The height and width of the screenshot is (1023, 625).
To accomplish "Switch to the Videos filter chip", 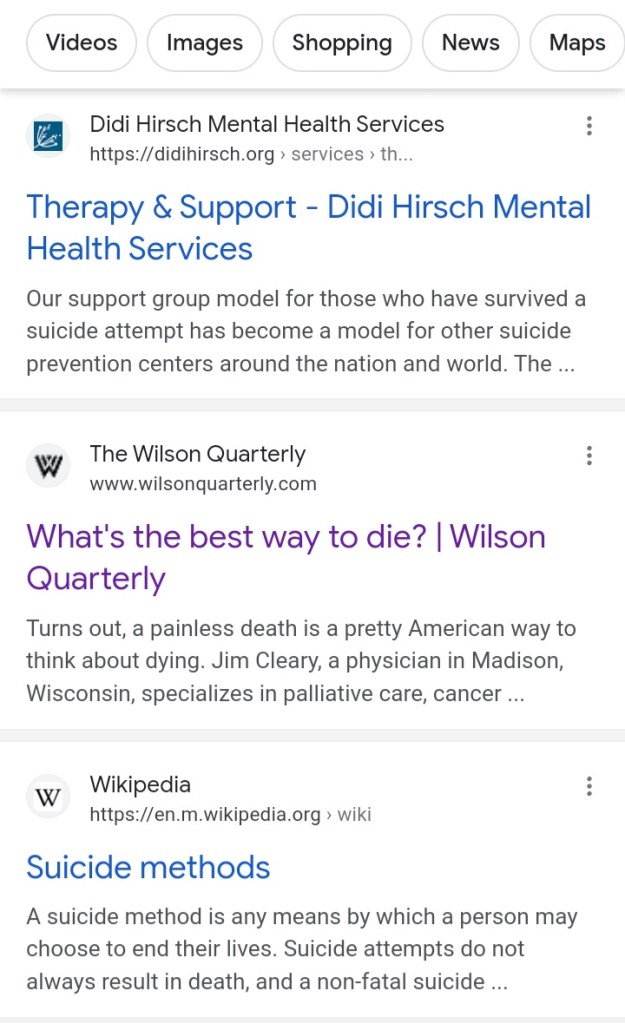I will (x=82, y=43).
